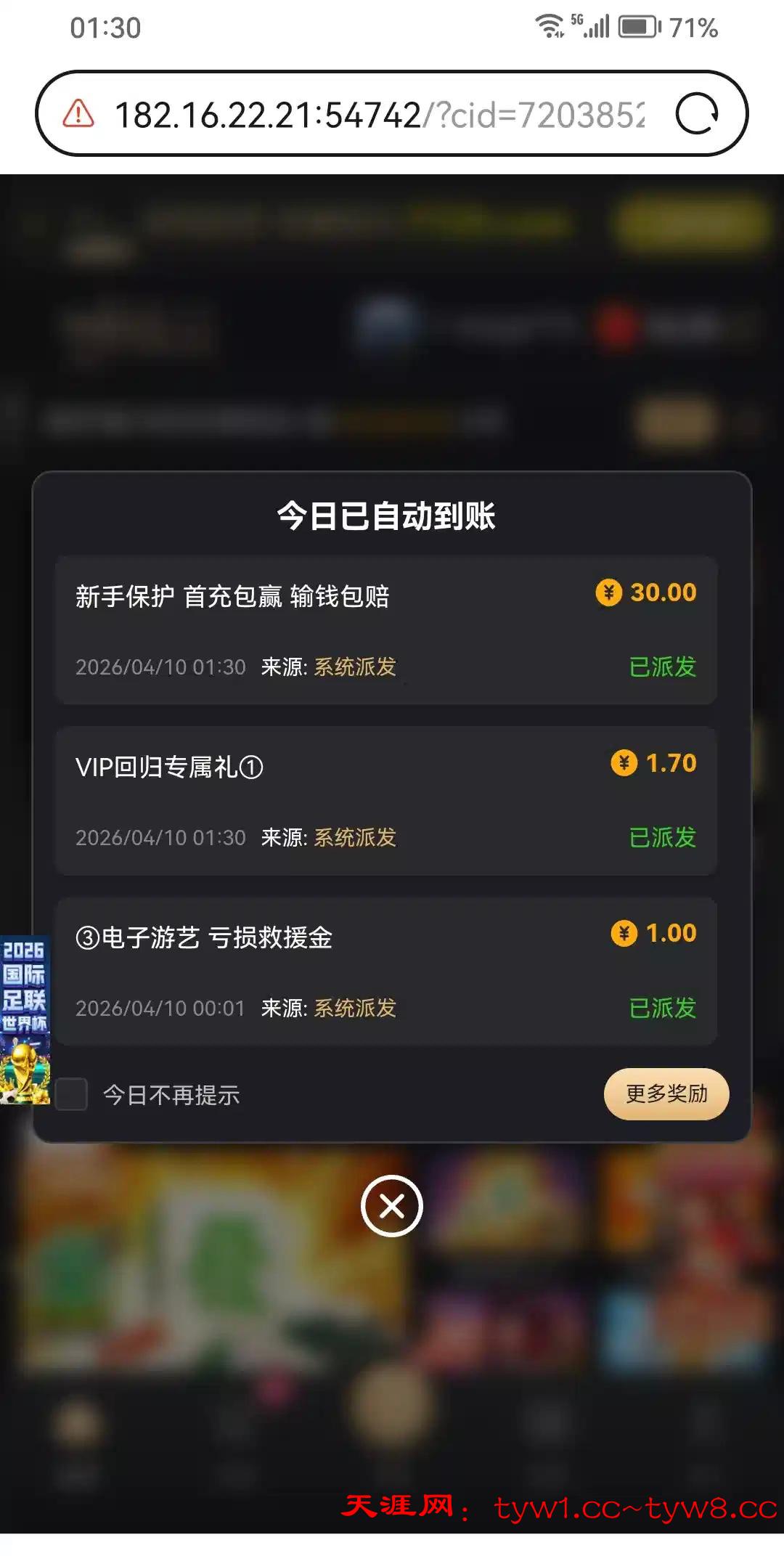The width and height of the screenshot is (784, 1556).
Task: Check the 今日不再提示 checkbox
Action: point(72,1094)
